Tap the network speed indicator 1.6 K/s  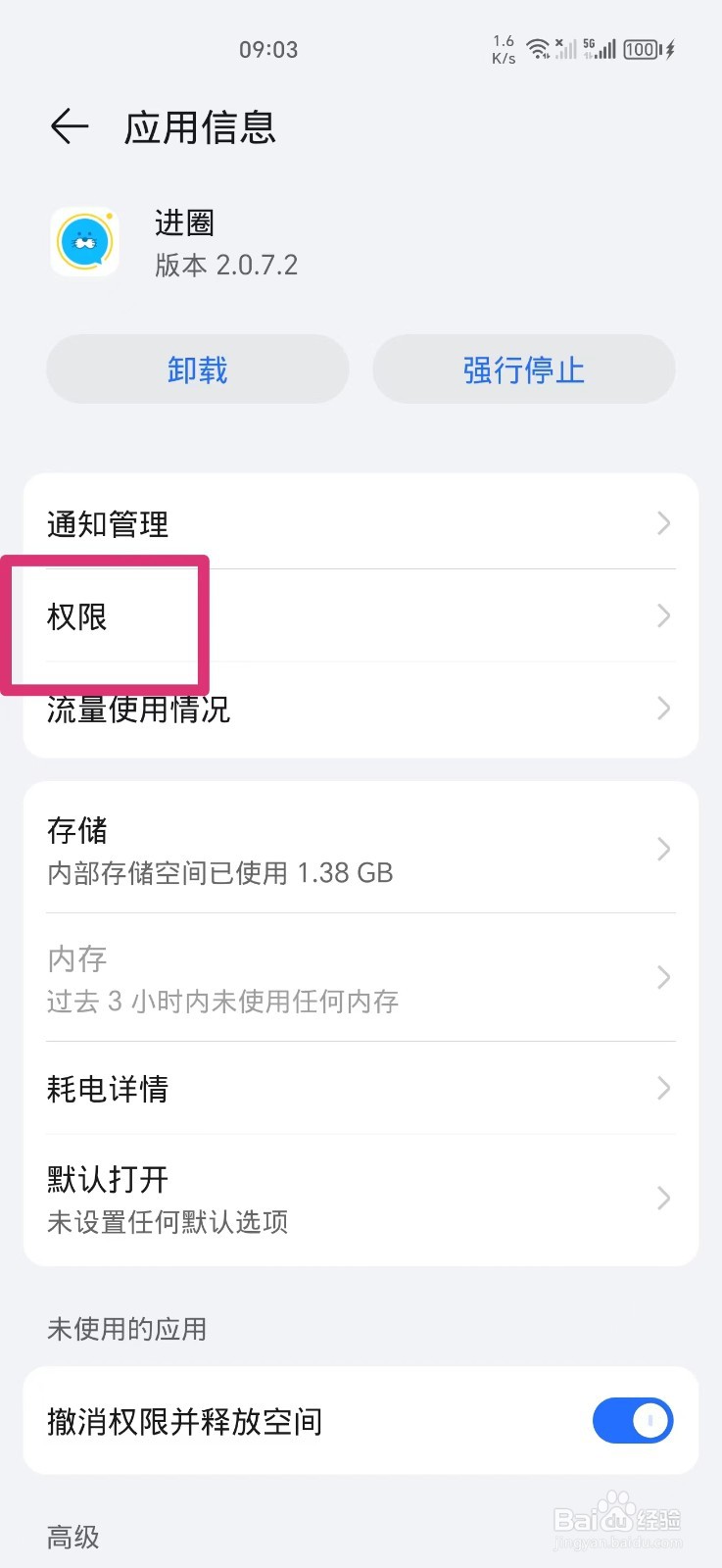click(503, 49)
